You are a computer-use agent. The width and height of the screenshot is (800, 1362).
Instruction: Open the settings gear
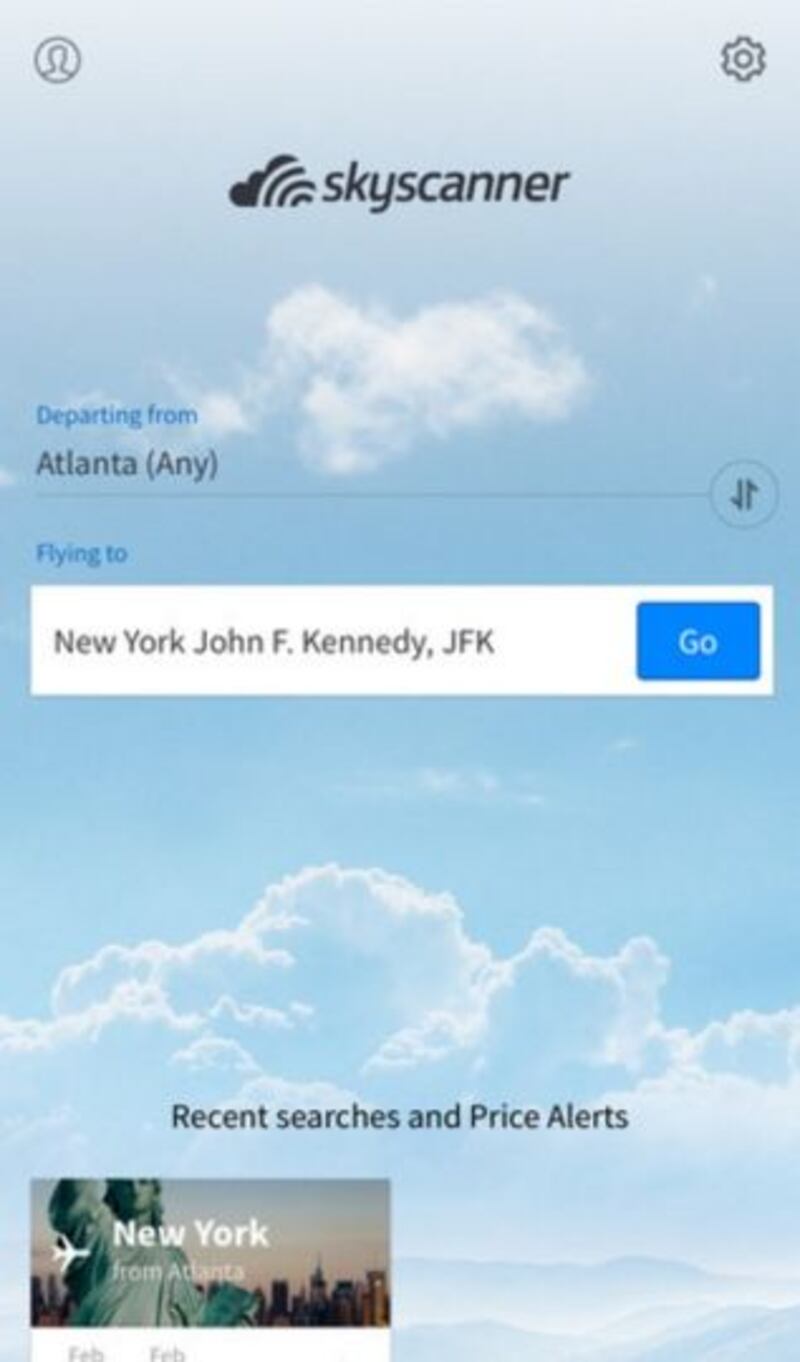(743, 59)
